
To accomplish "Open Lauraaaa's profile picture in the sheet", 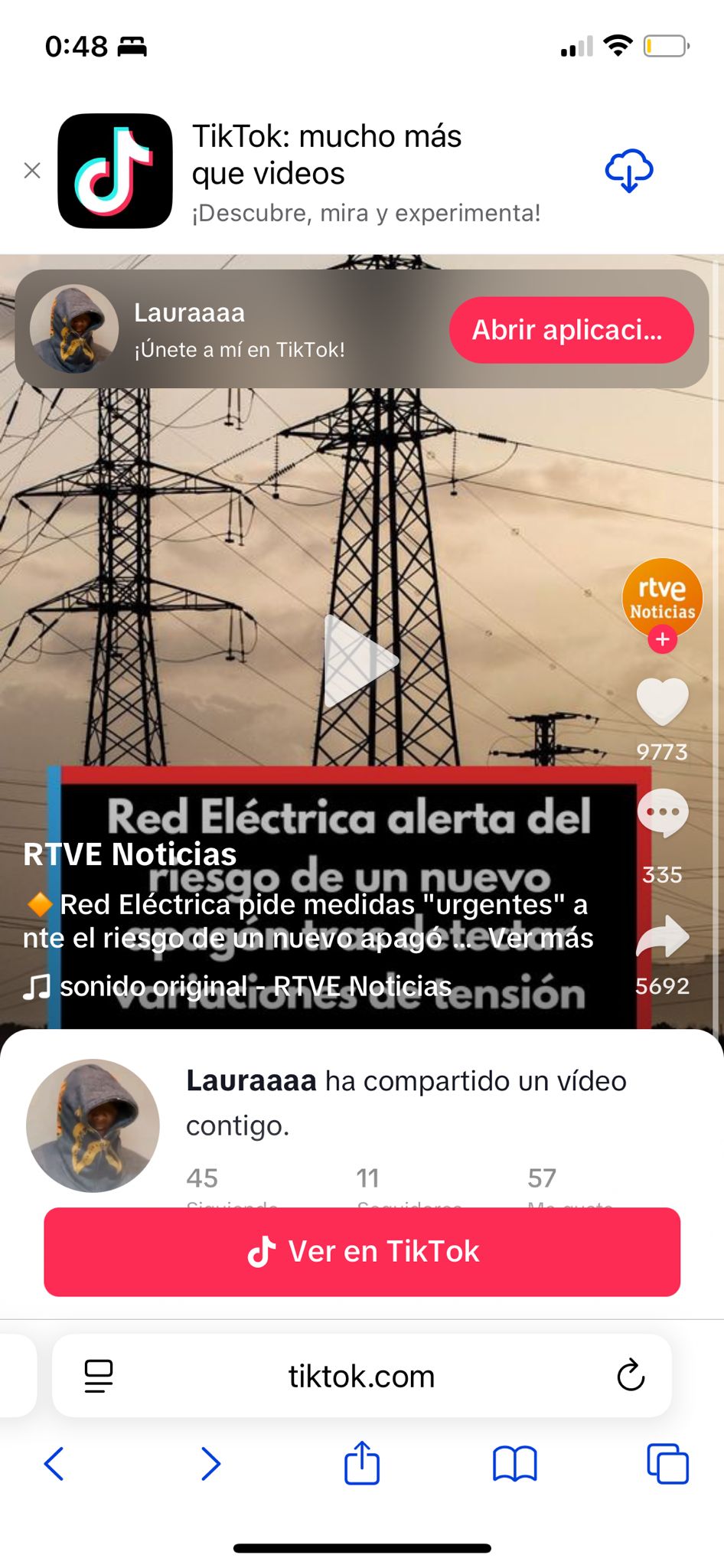I will tap(93, 1125).
